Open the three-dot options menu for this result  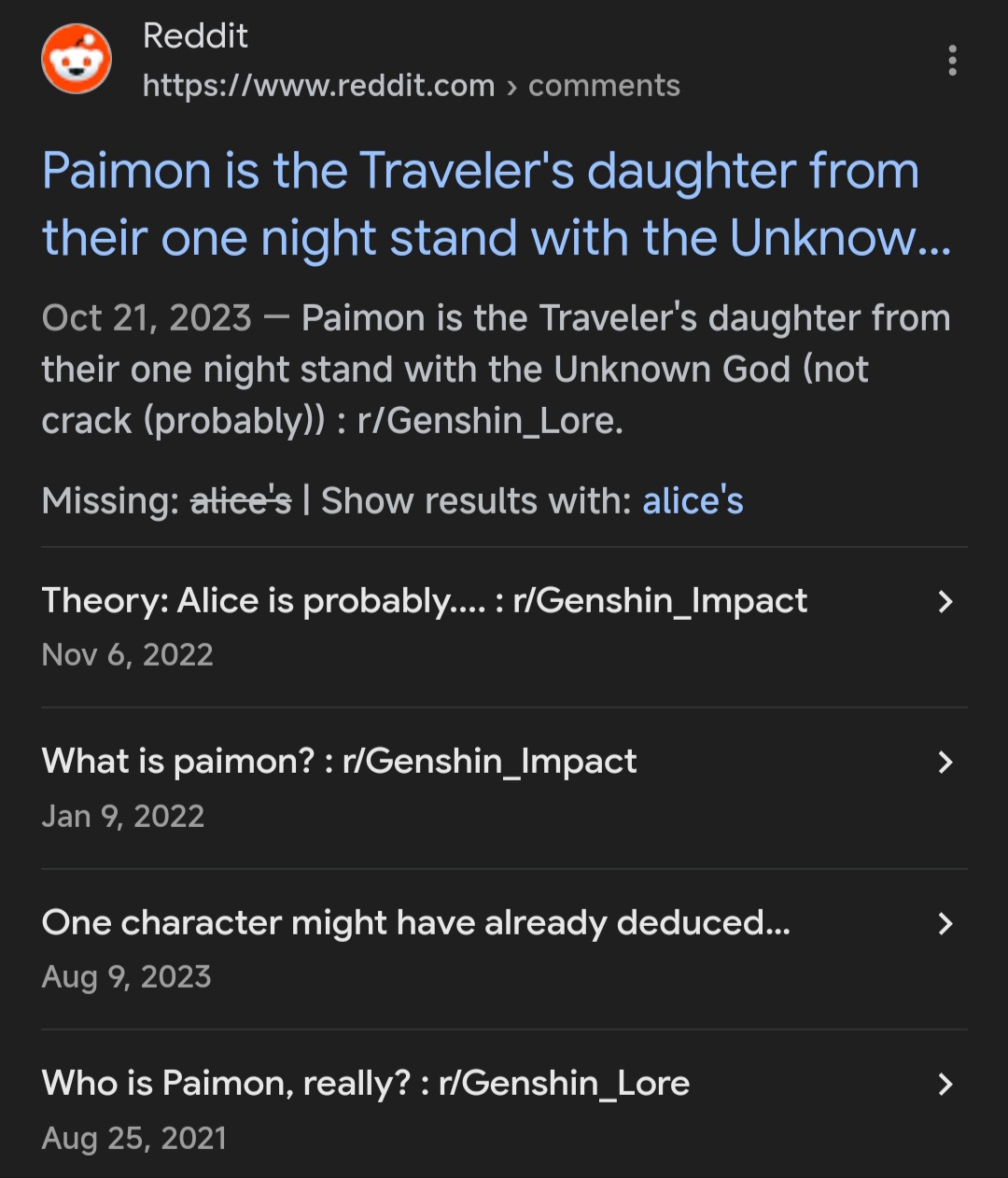(x=952, y=62)
